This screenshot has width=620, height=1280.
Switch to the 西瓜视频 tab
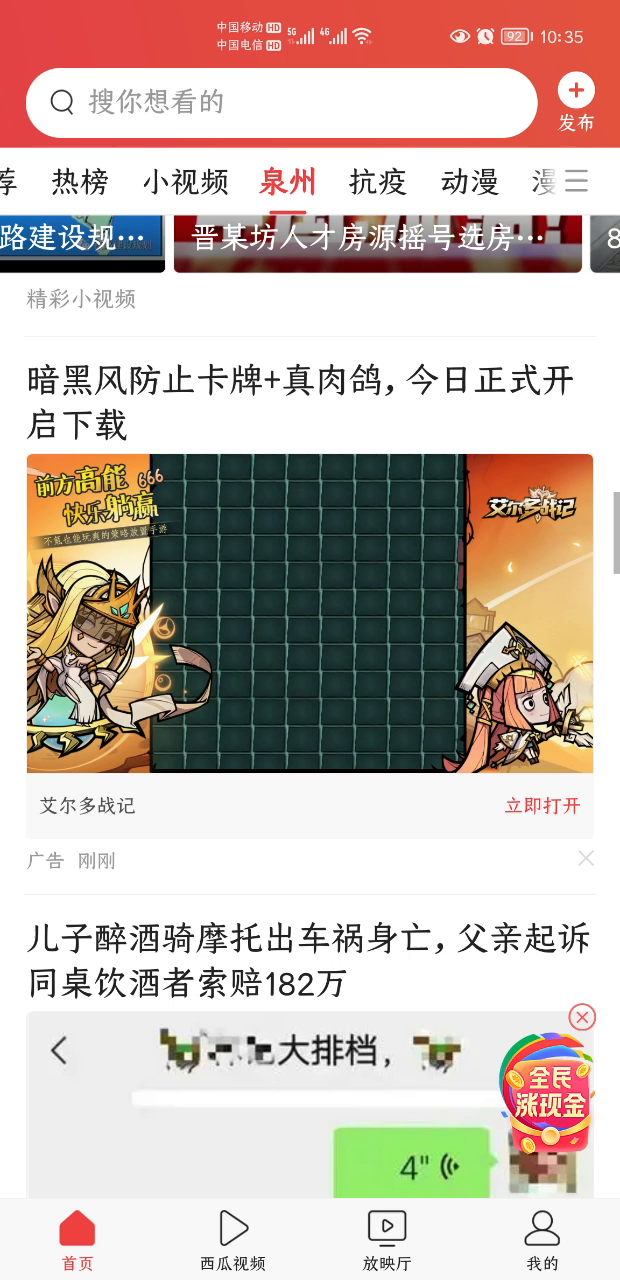[233, 1240]
